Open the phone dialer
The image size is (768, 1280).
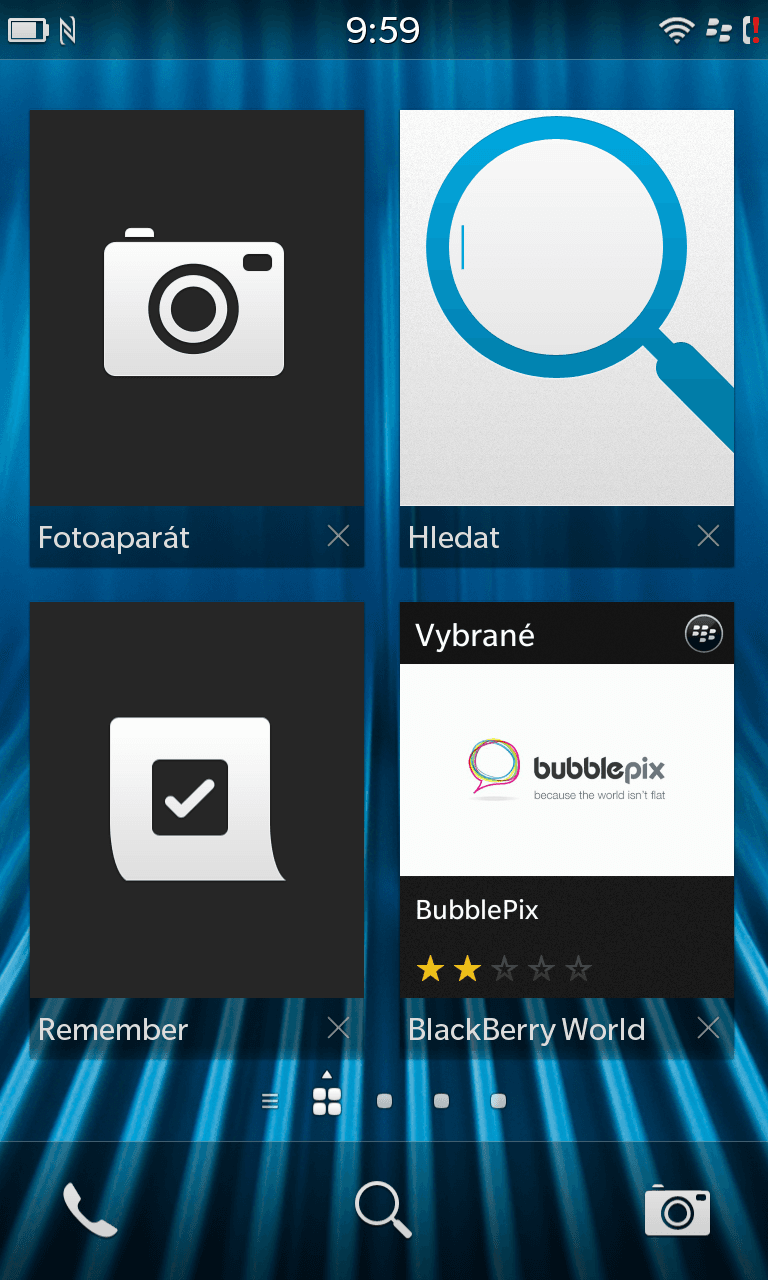click(x=90, y=1211)
